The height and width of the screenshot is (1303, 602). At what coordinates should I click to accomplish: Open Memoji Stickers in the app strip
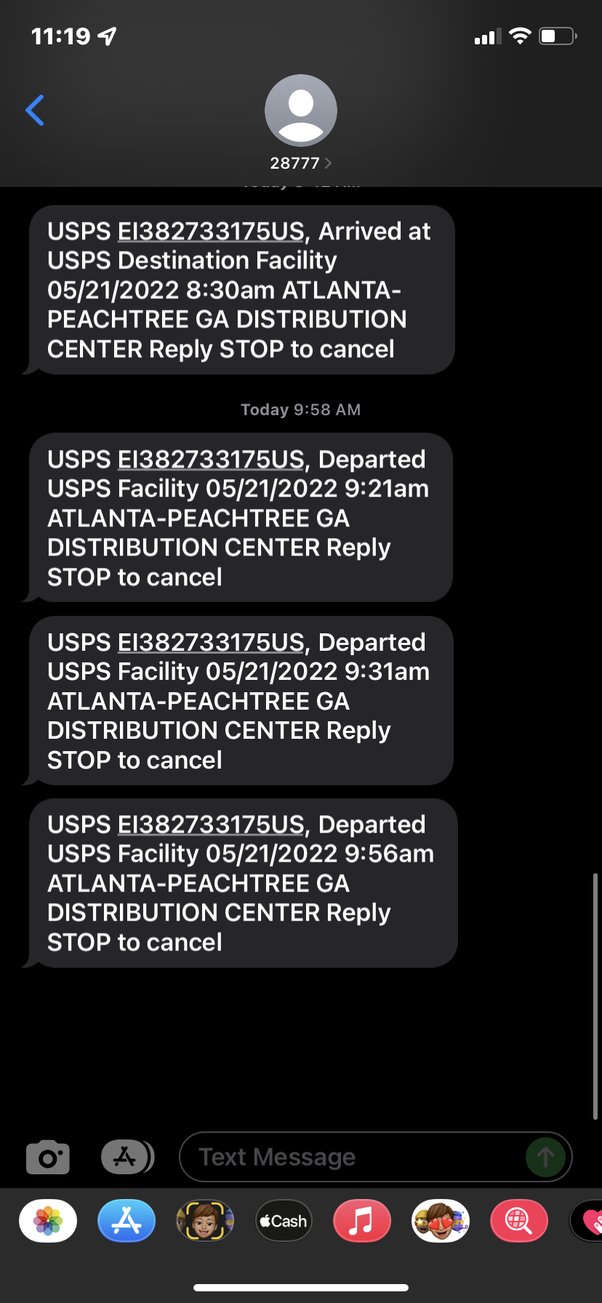point(440,1220)
